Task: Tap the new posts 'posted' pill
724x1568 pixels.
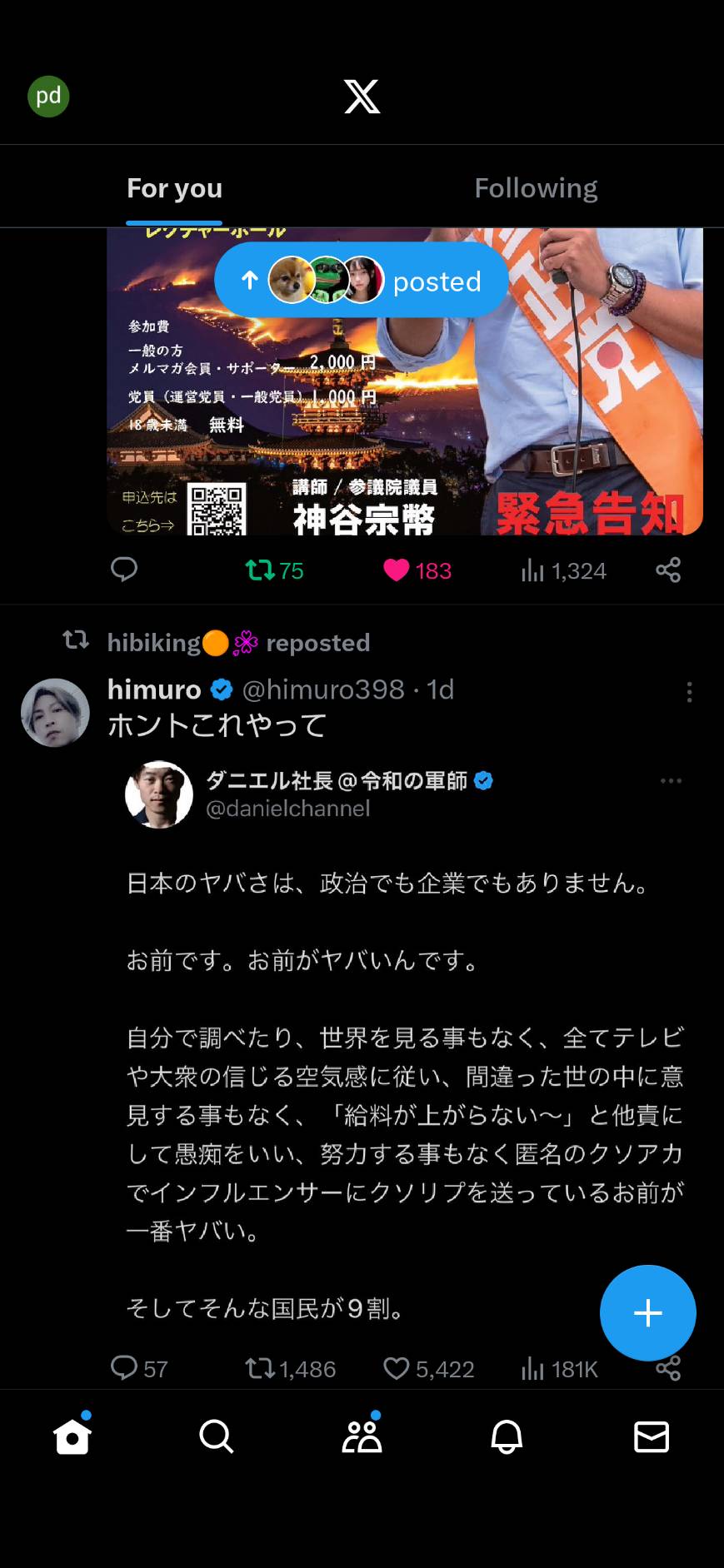Action: pos(362,281)
